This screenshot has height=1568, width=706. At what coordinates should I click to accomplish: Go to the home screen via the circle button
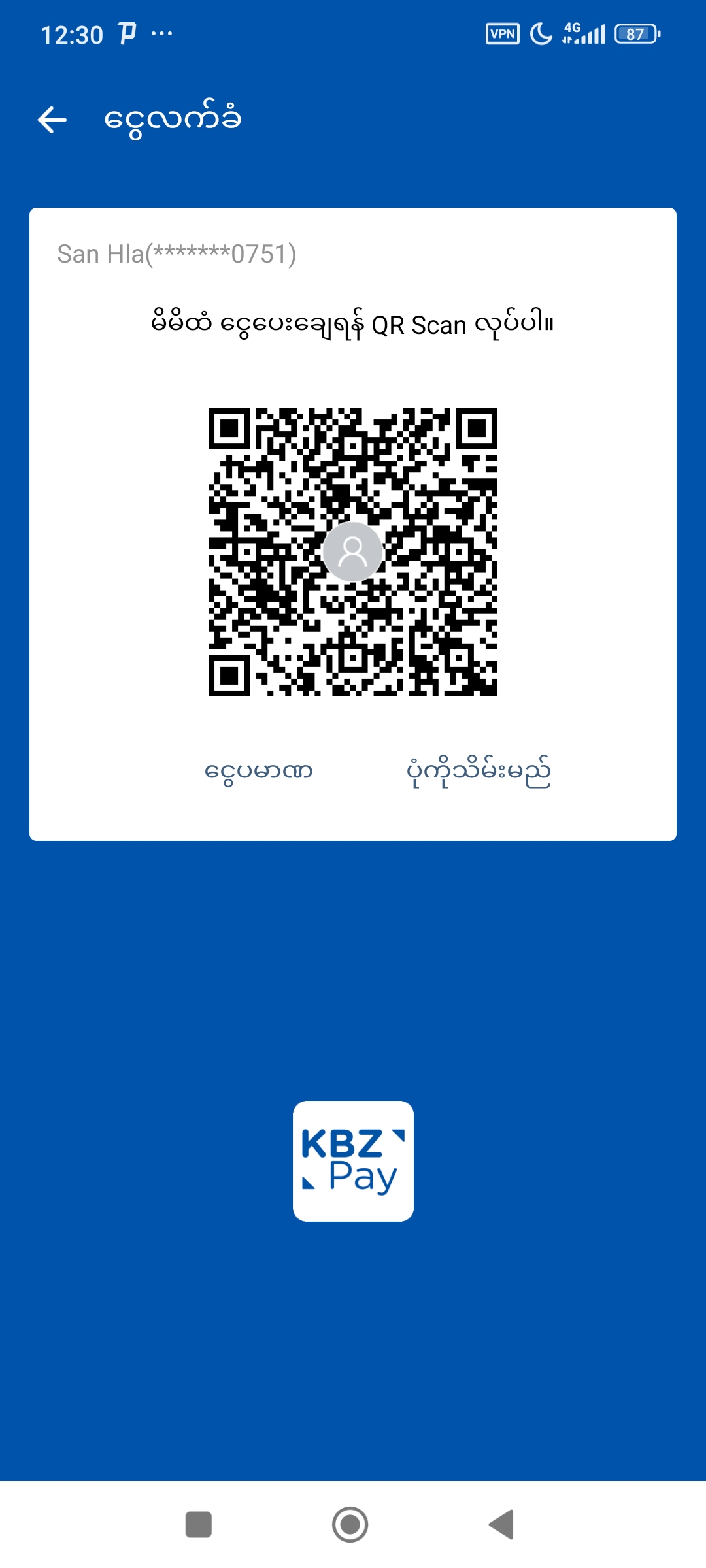point(350,1525)
